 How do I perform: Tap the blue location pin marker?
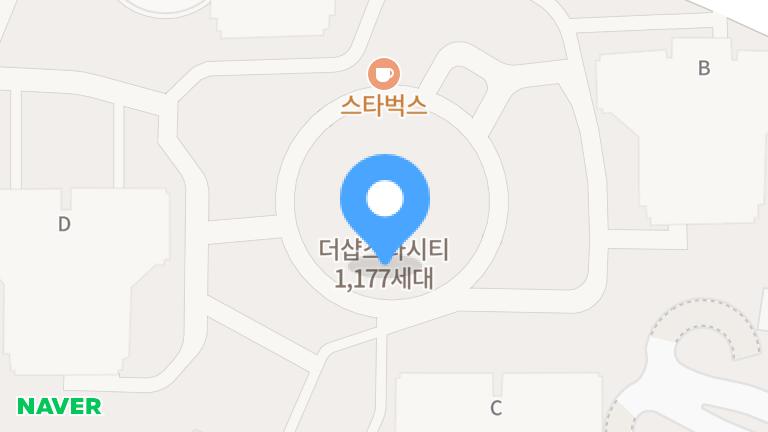coord(385,199)
